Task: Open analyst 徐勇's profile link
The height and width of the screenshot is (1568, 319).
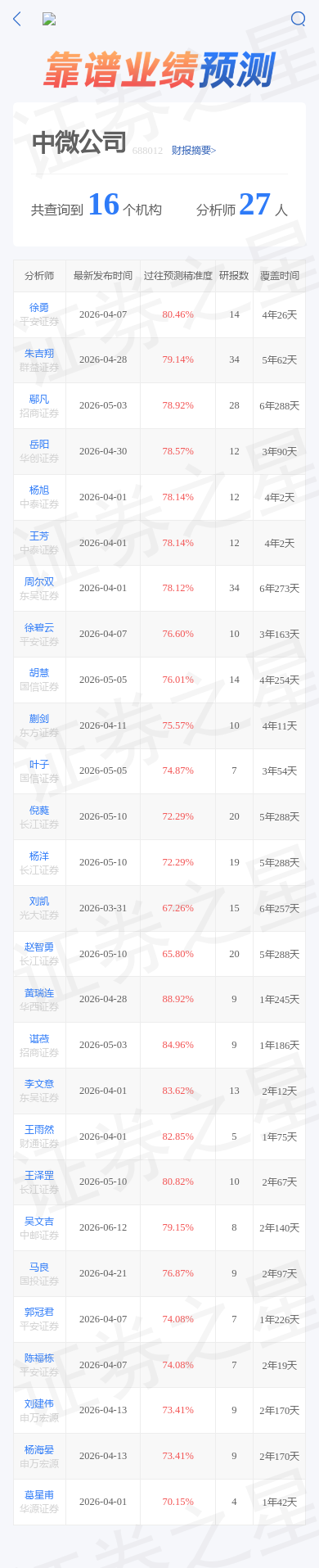Action: pyautogui.click(x=39, y=308)
